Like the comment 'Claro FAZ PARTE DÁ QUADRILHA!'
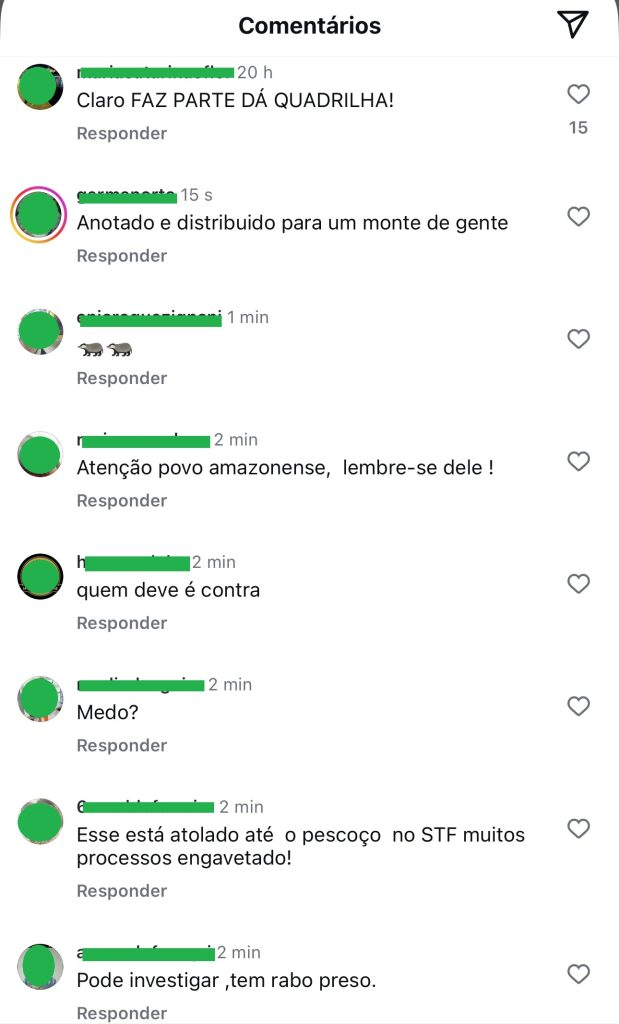Screen dimensions: 619x1024 (578, 95)
